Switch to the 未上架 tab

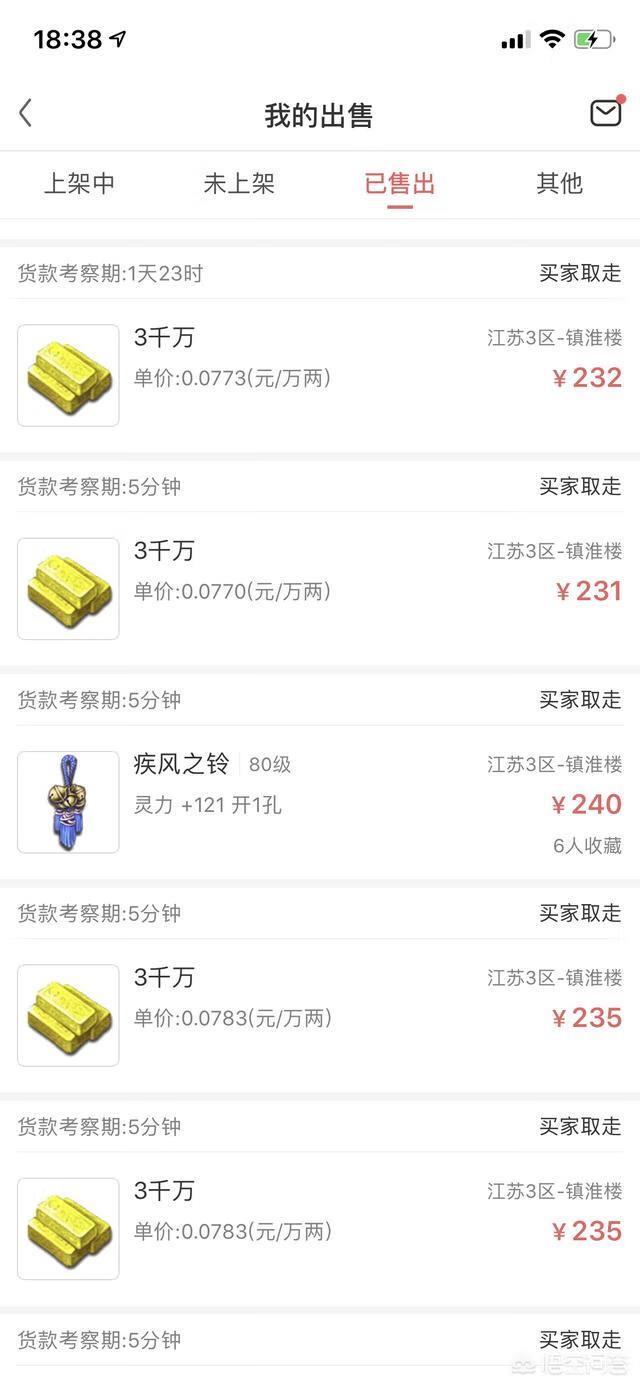pos(239,184)
